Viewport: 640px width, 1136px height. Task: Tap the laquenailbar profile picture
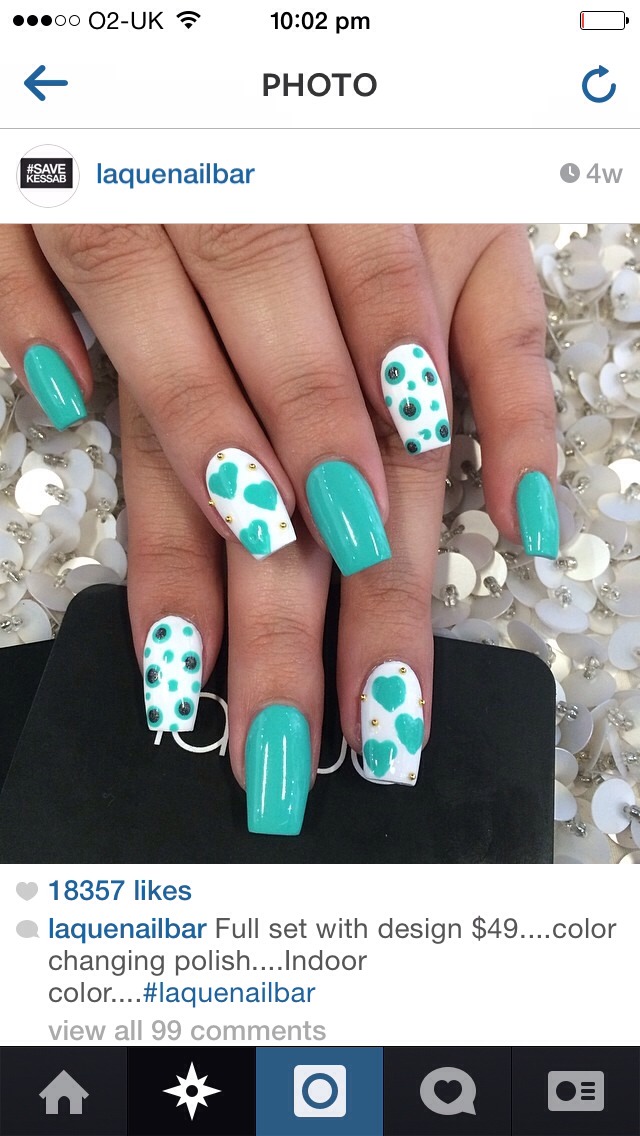[48, 176]
